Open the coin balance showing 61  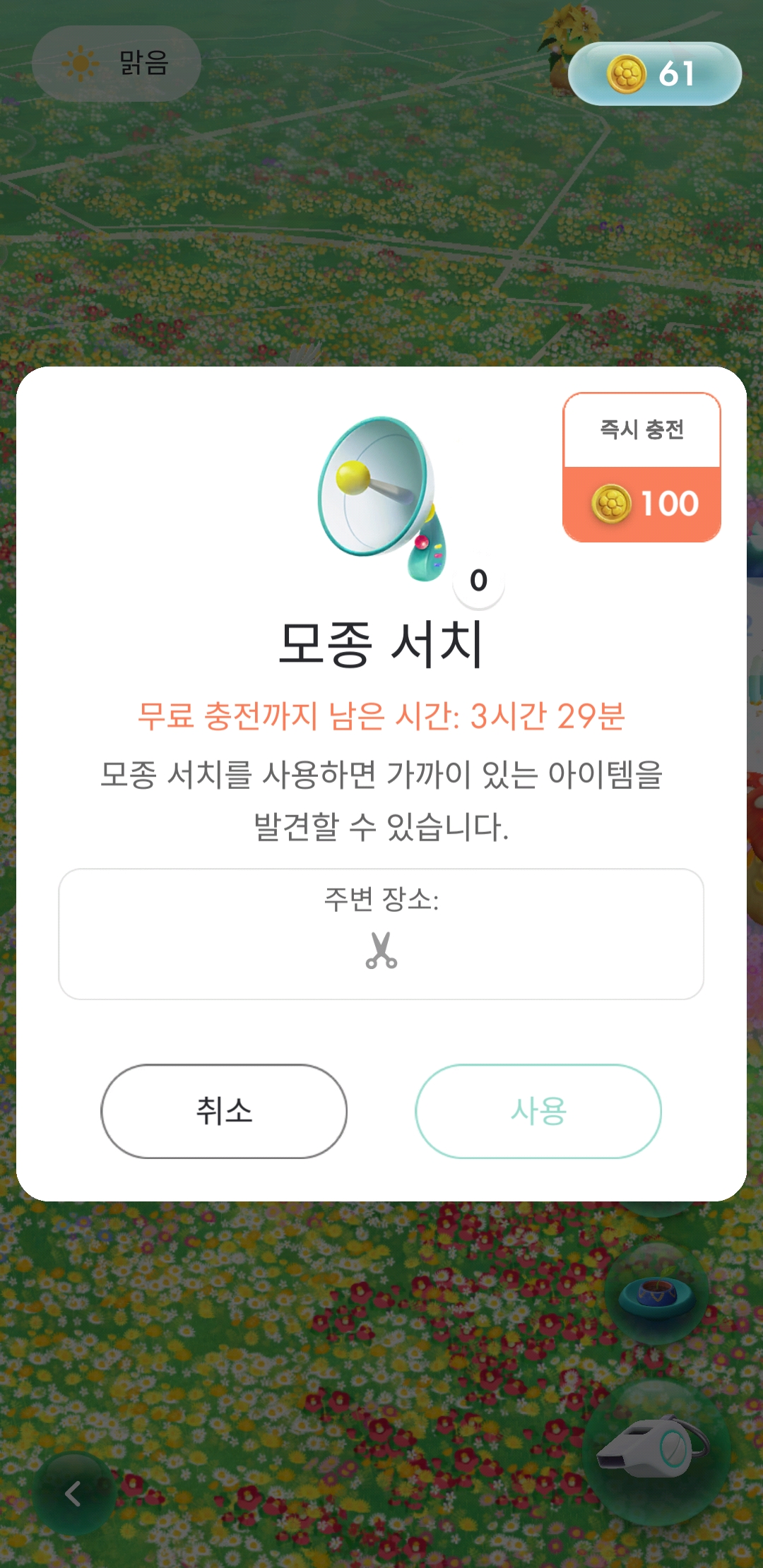(x=654, y=73)
